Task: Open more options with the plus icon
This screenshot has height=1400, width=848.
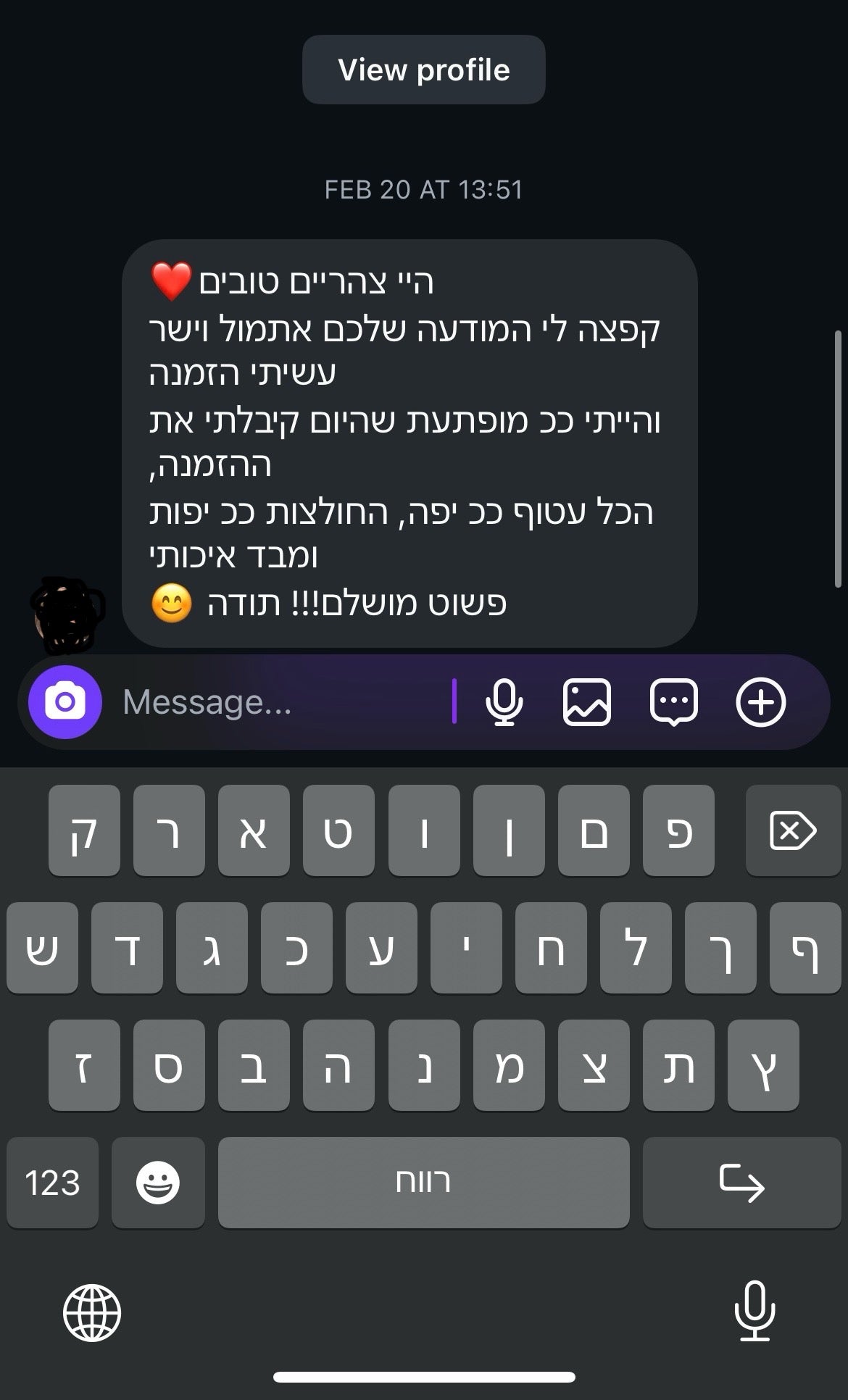Action: click(x=760, y=701)
